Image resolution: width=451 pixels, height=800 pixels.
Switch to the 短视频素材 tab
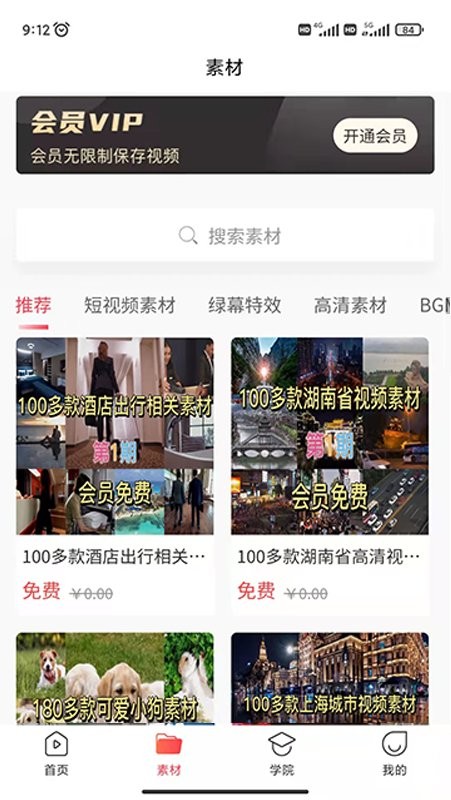click(130, 305)
